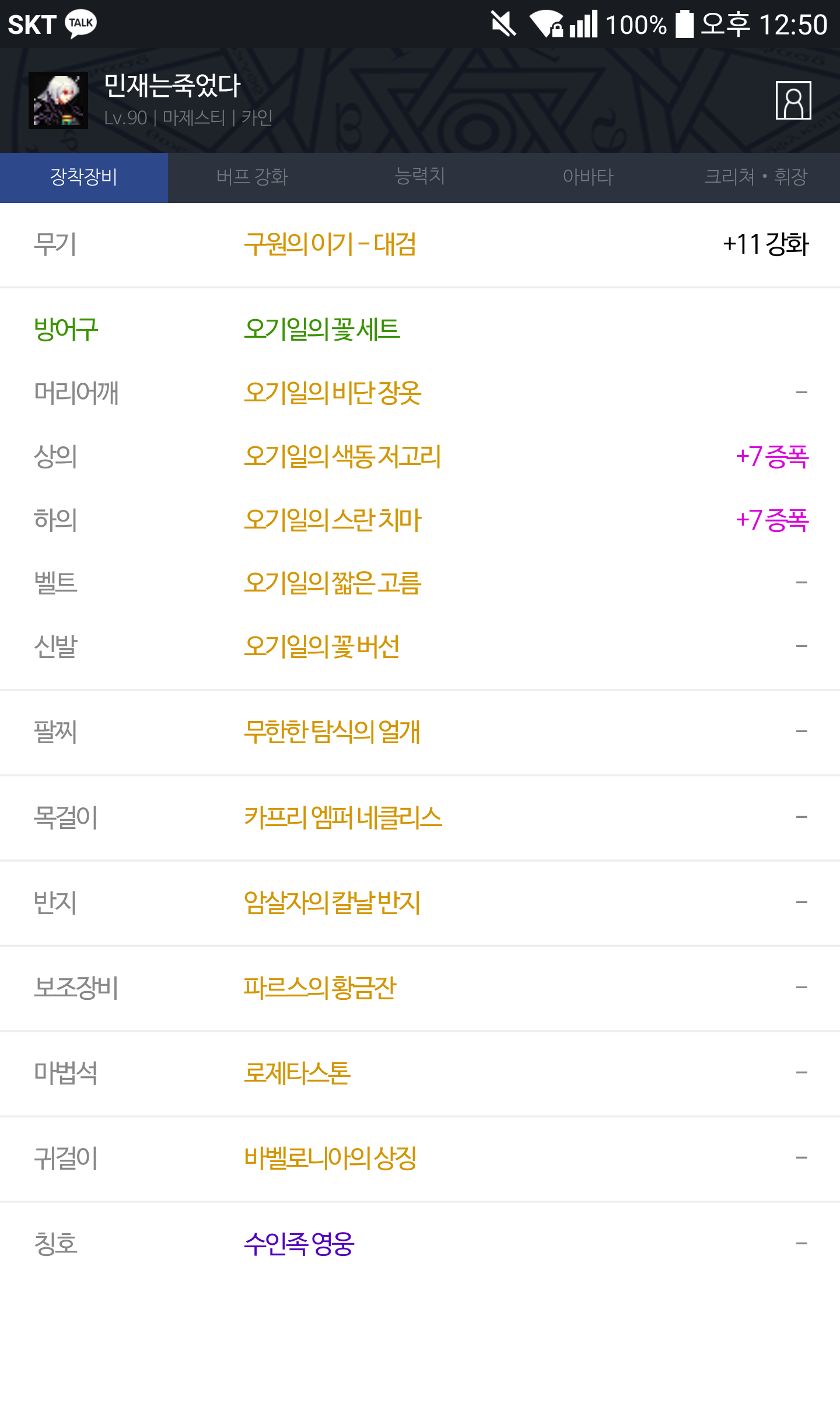The height and width of the screenshot is (1410, 840).
Task: Switch to the 버프 강화 tab
Action: tap(252, 177)
